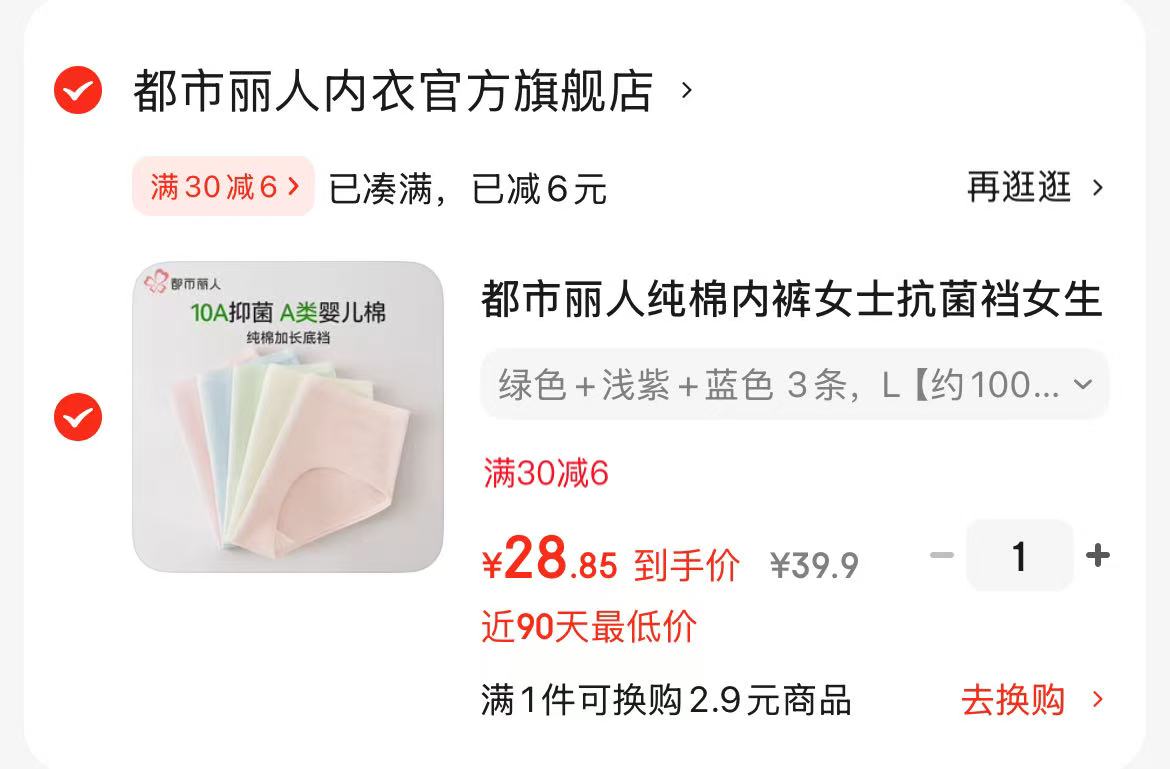Uncheck the 都市丽人内衣官方旗舰店 store checkbox

[x=77, y=92]
